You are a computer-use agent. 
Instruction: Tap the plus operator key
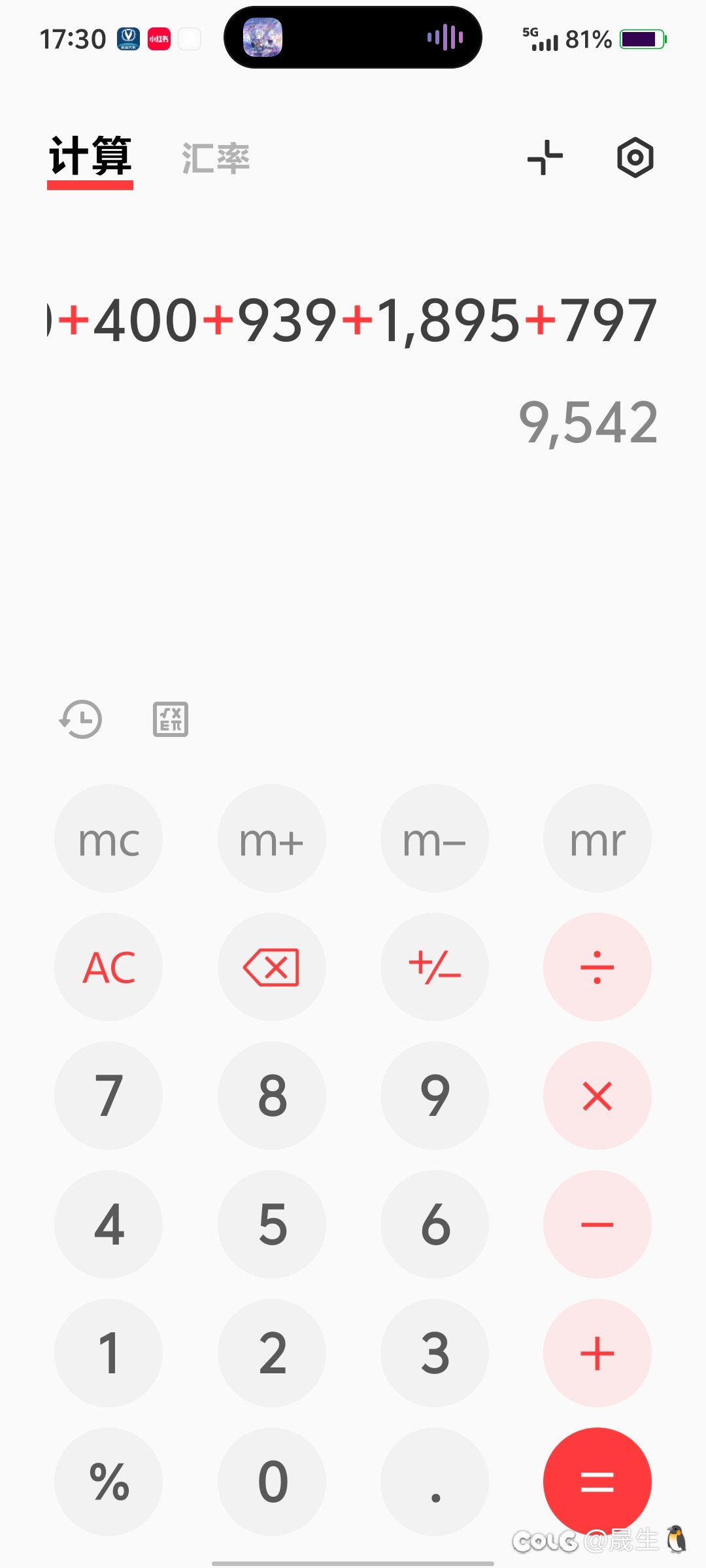point(597,1353)
